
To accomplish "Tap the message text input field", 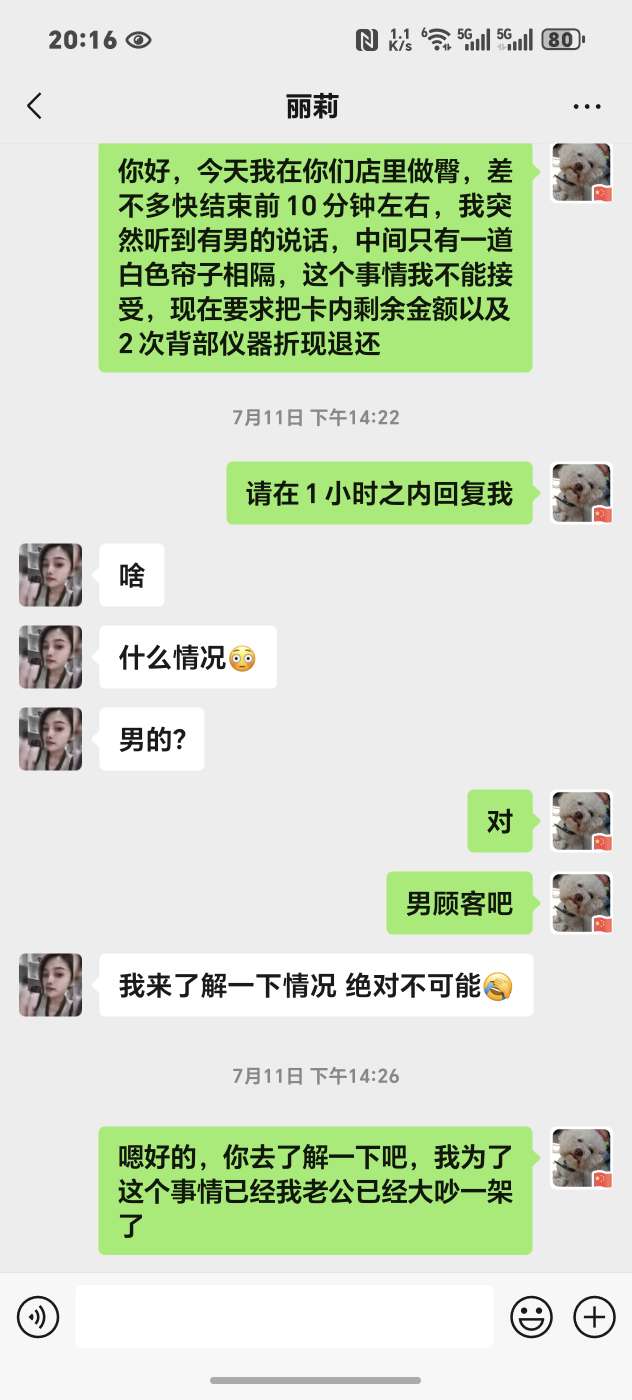I will [x=284, y=1316].
